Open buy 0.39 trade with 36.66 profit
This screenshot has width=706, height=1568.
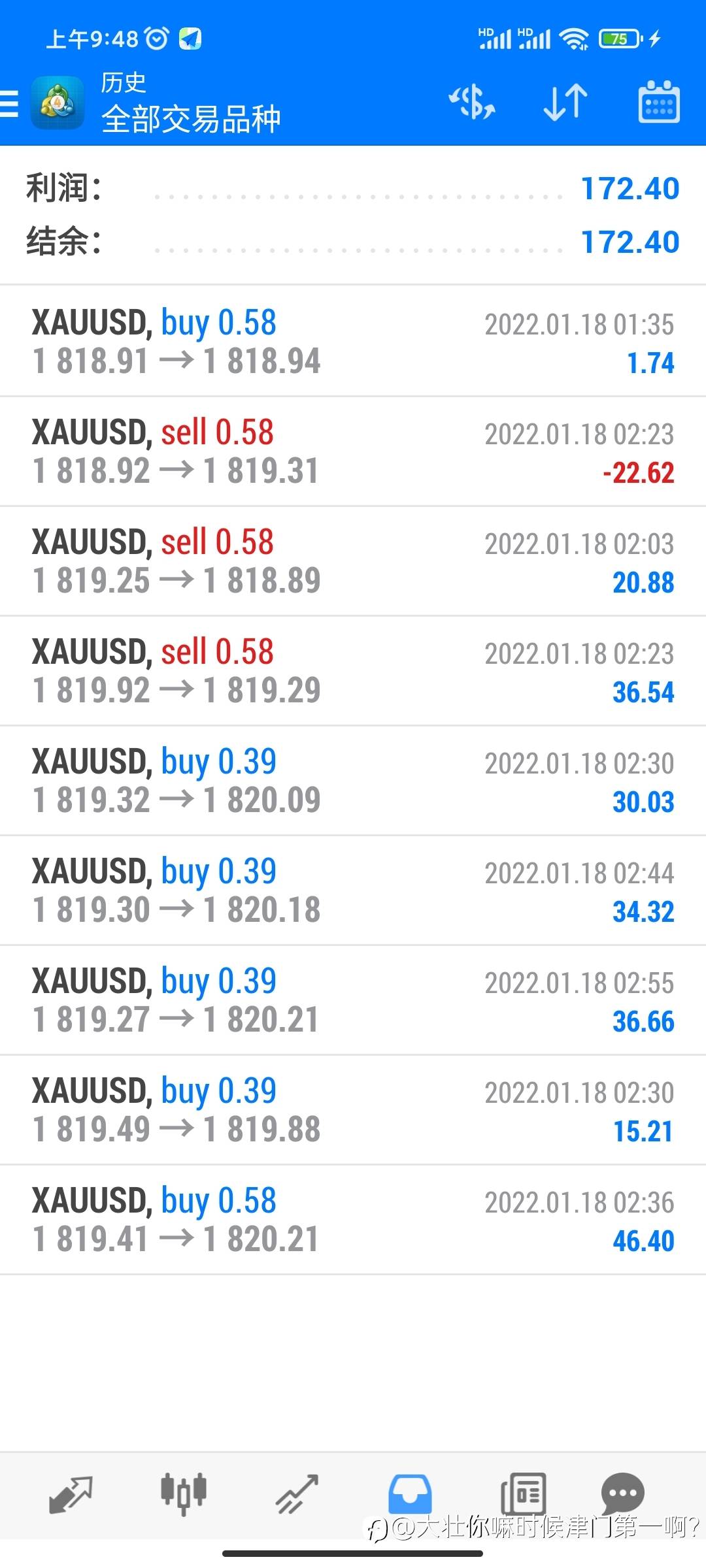click(x=353, y=1000)
